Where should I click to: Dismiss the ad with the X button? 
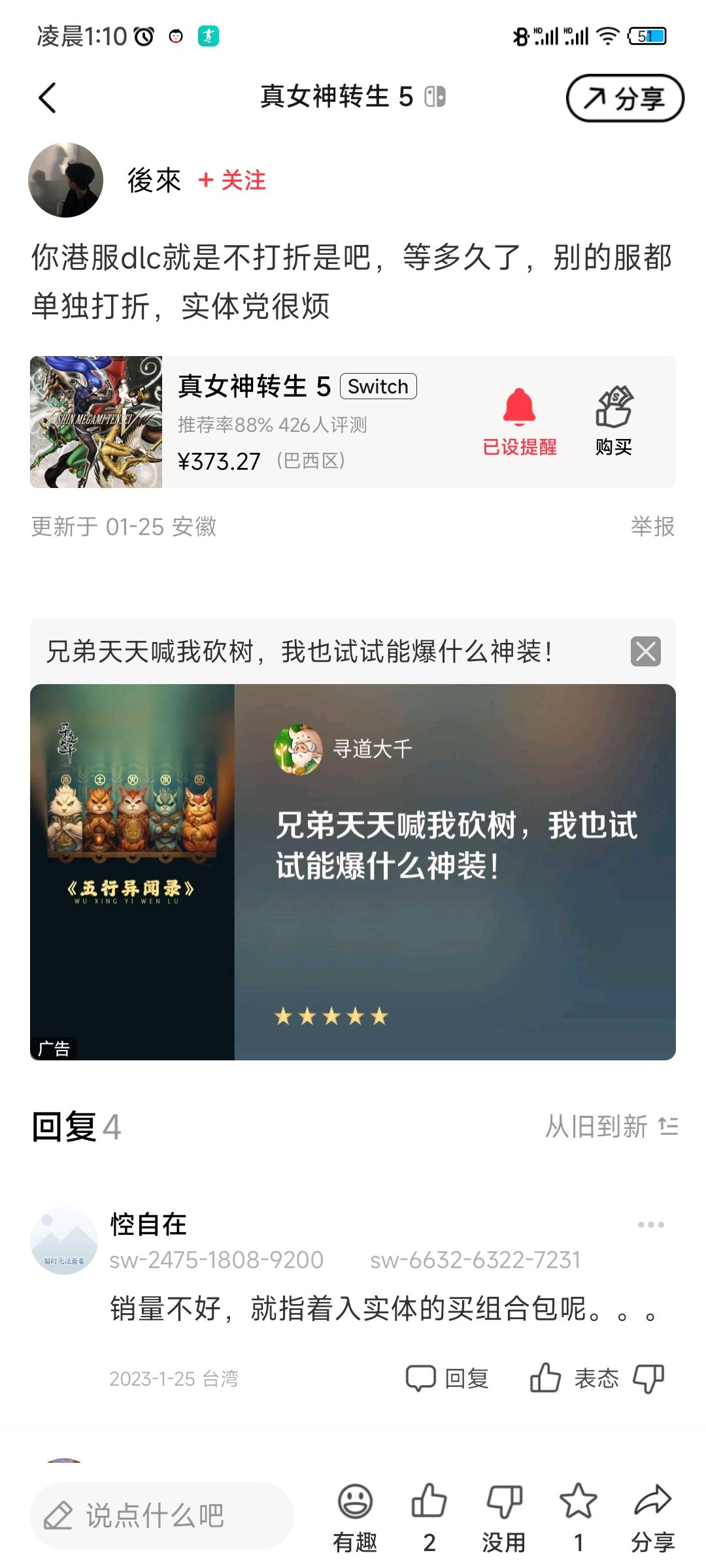pyautogui.click(x=645, y=651)
